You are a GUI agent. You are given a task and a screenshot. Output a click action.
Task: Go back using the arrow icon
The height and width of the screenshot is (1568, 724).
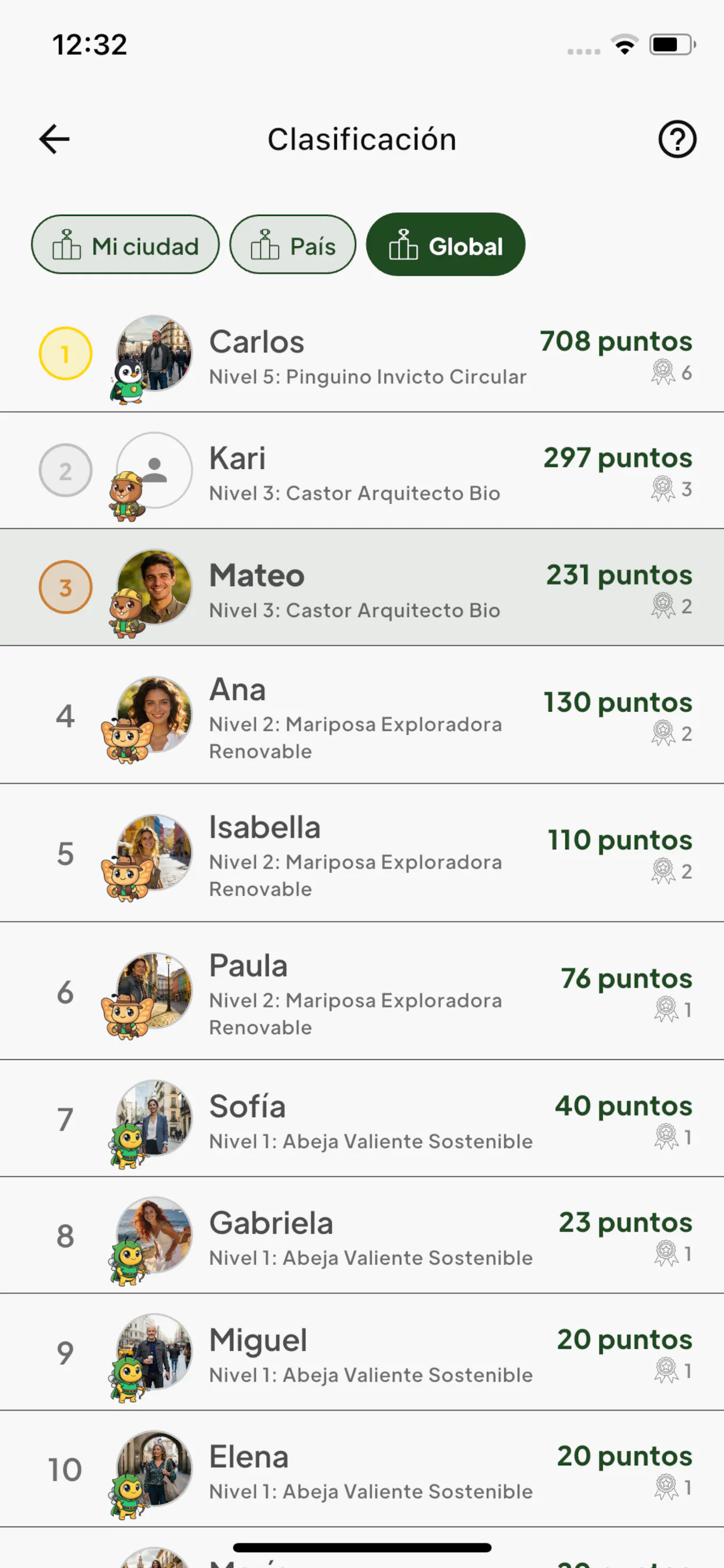[x=54, y=139]
